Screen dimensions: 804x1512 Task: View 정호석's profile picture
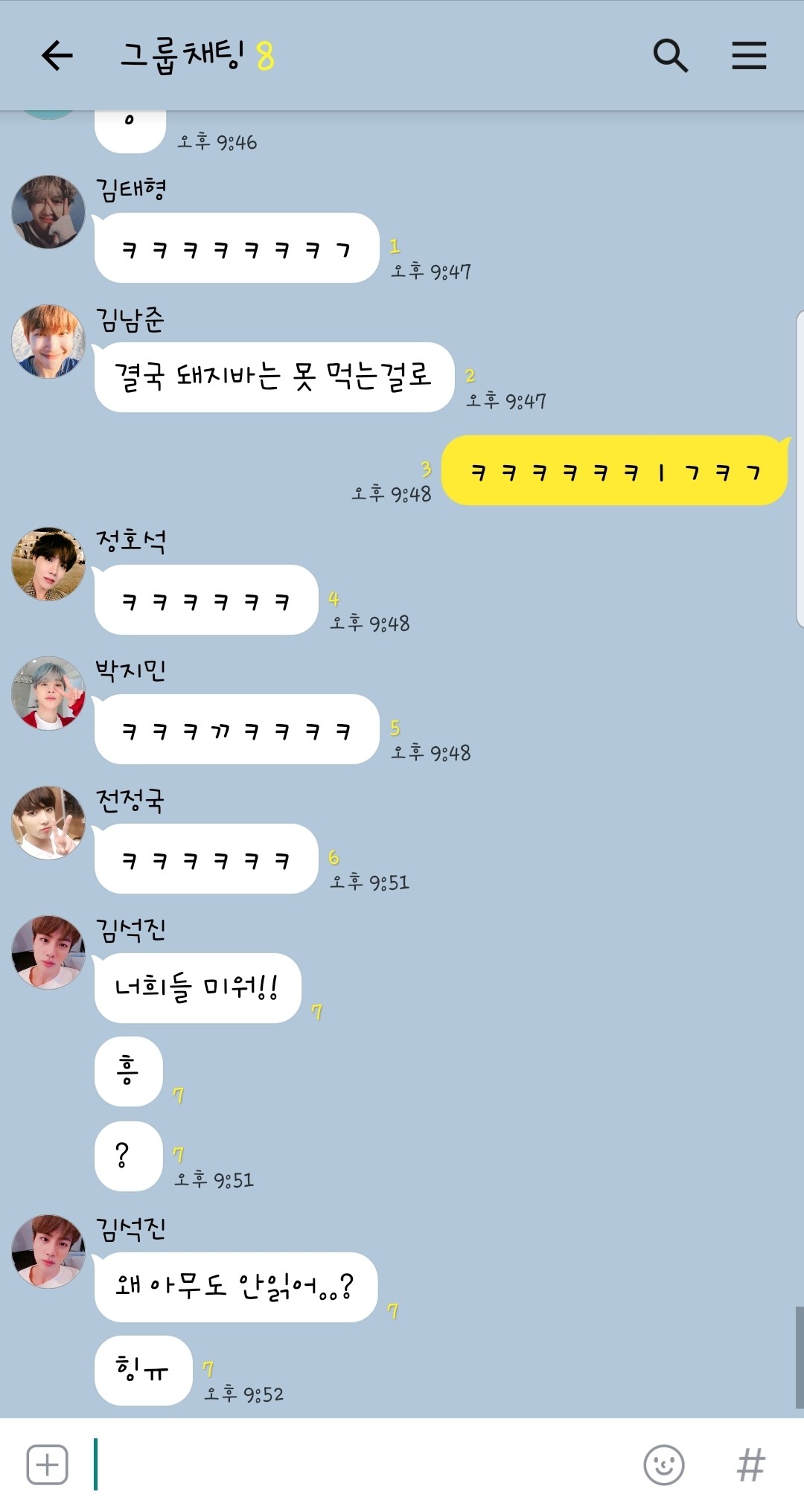coord(48,564)
